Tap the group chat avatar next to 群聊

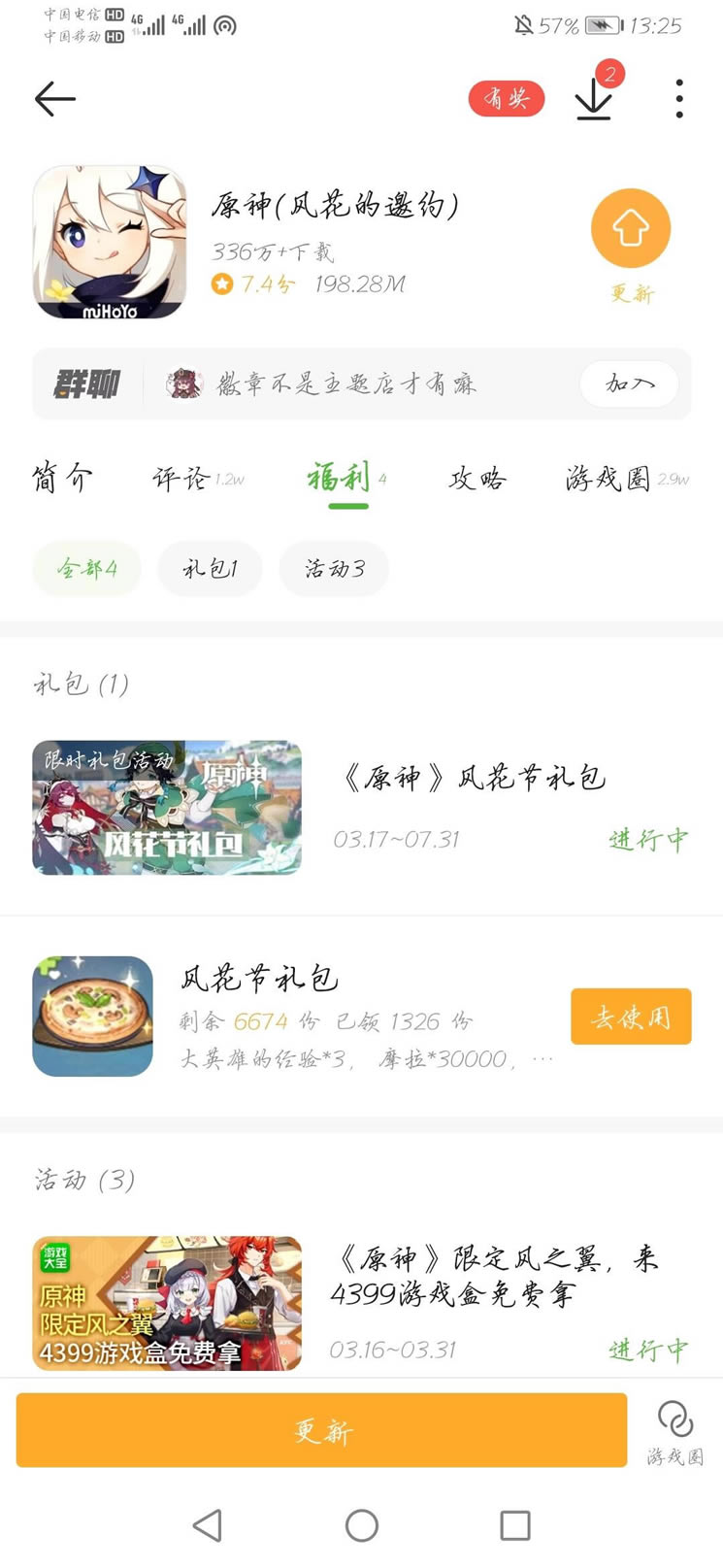pyautogui.click(x=184, y=384)
